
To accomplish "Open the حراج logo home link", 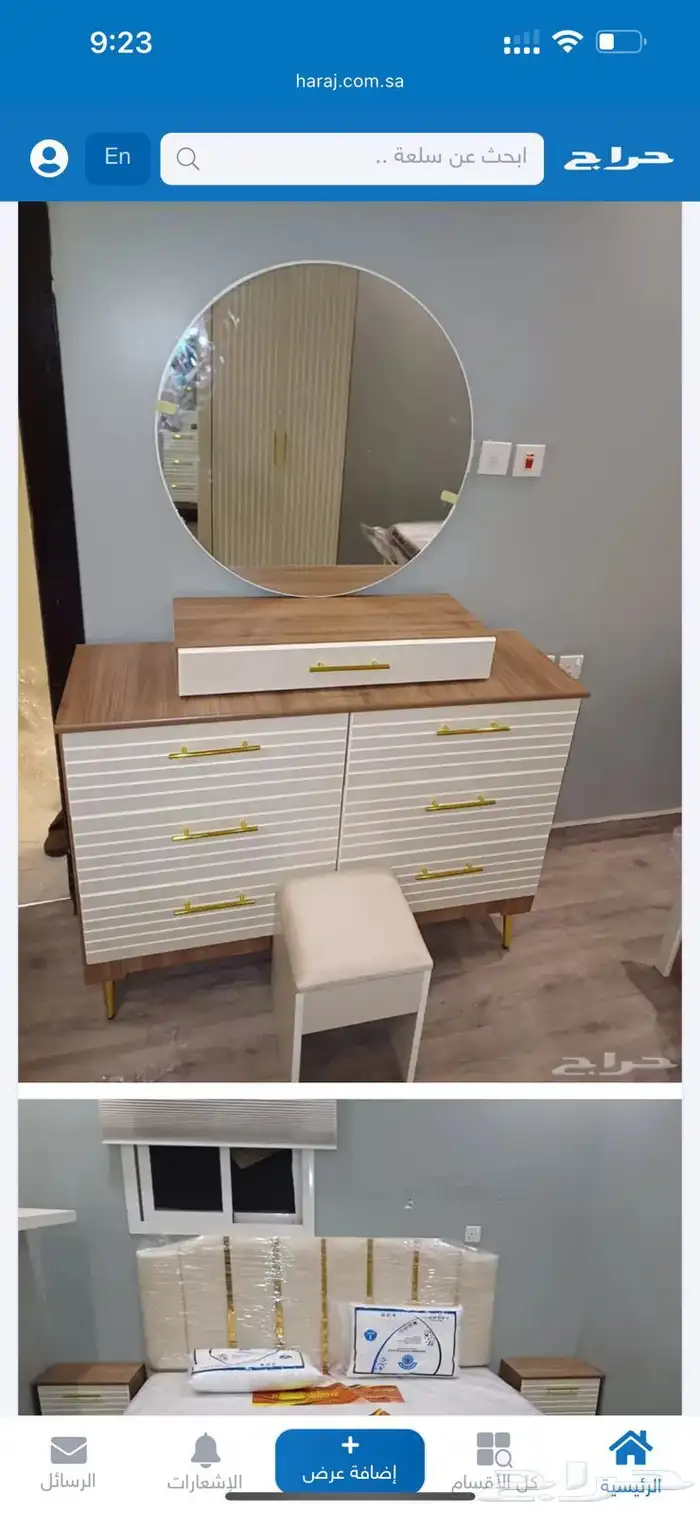I will click(x=618, y=159).
